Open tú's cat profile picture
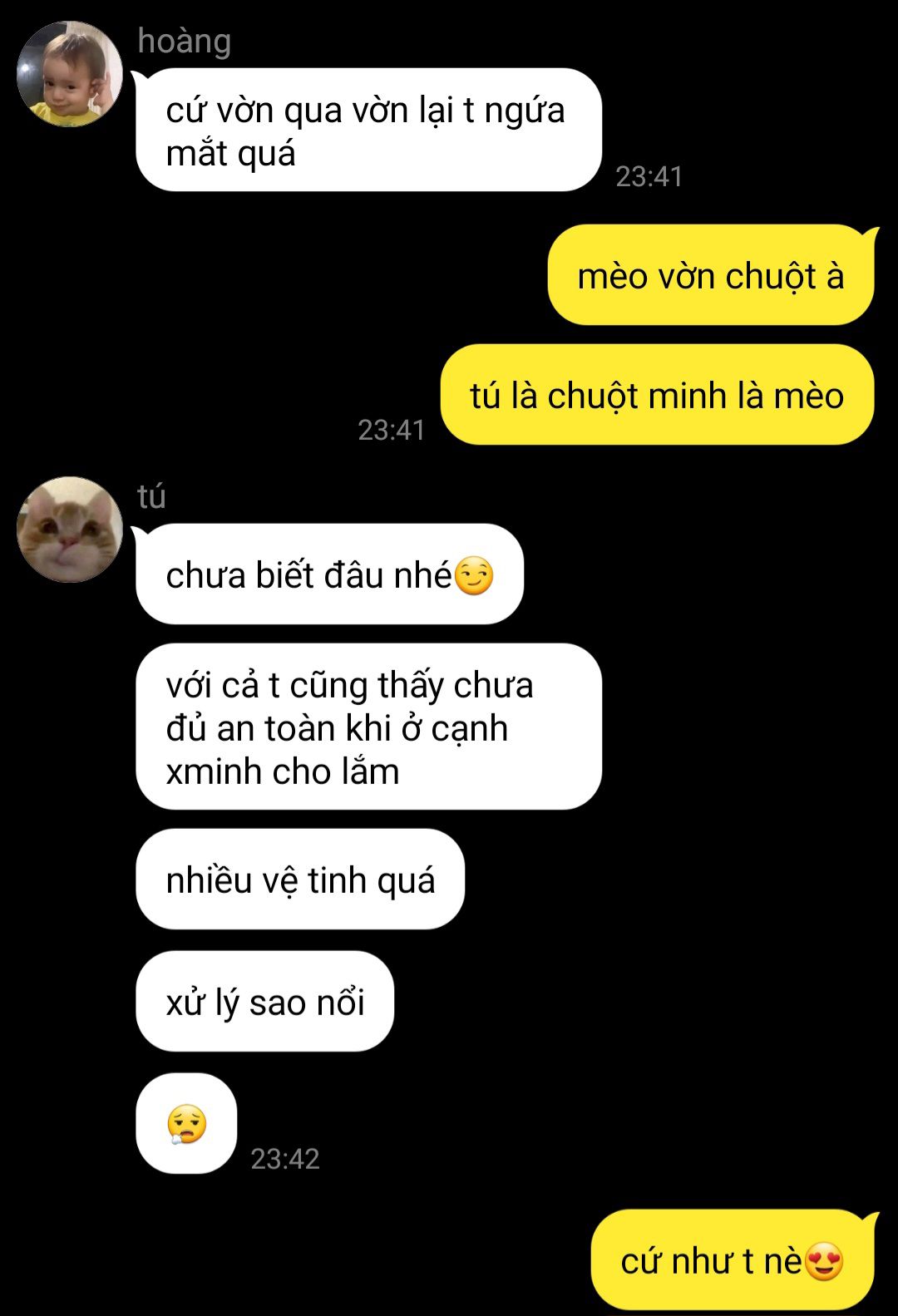Screen dimensions: 898x1316 tap(70, 530)
